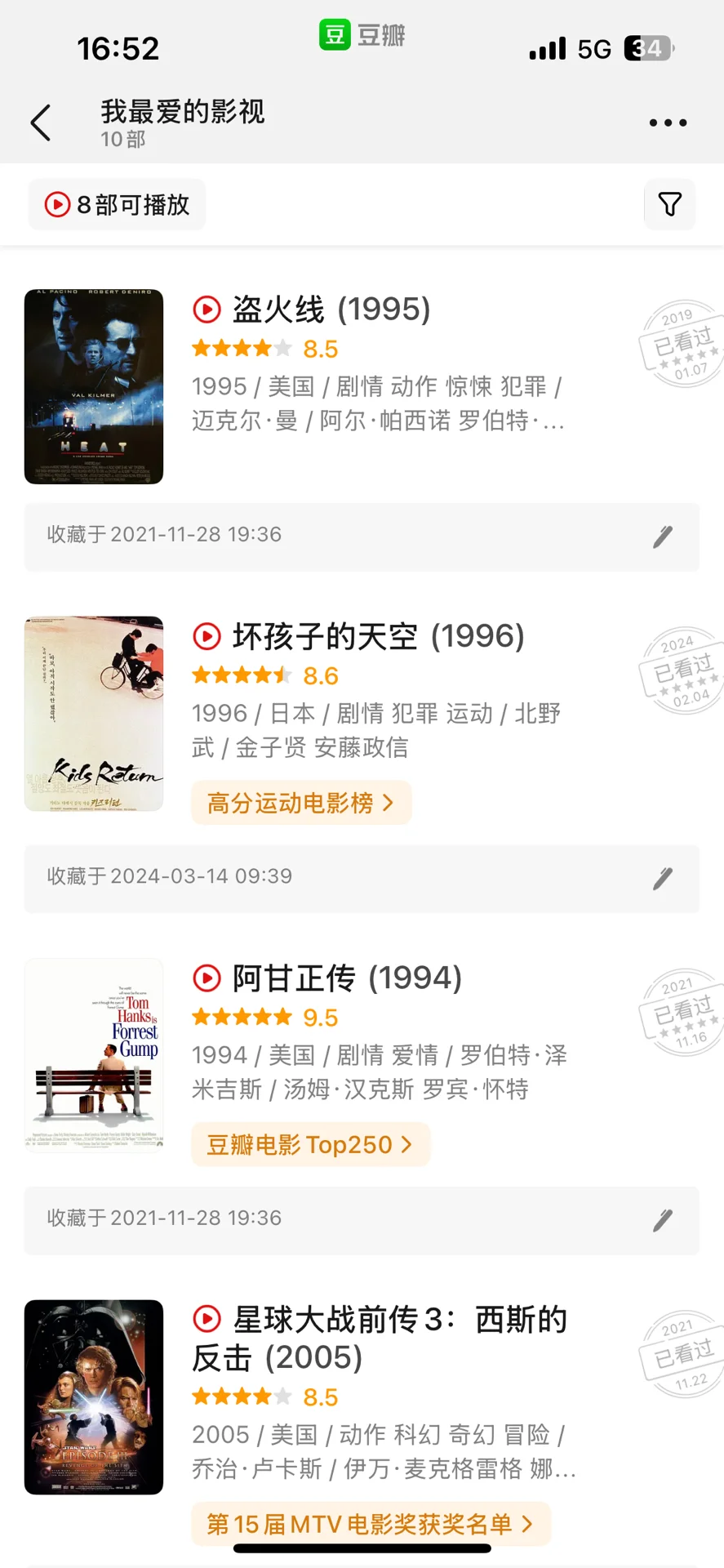Open the 豆瓣电影 Top250 list link
This screenshot has height=1568, width=724.
pyautogui.click(x=309, y=1144)
